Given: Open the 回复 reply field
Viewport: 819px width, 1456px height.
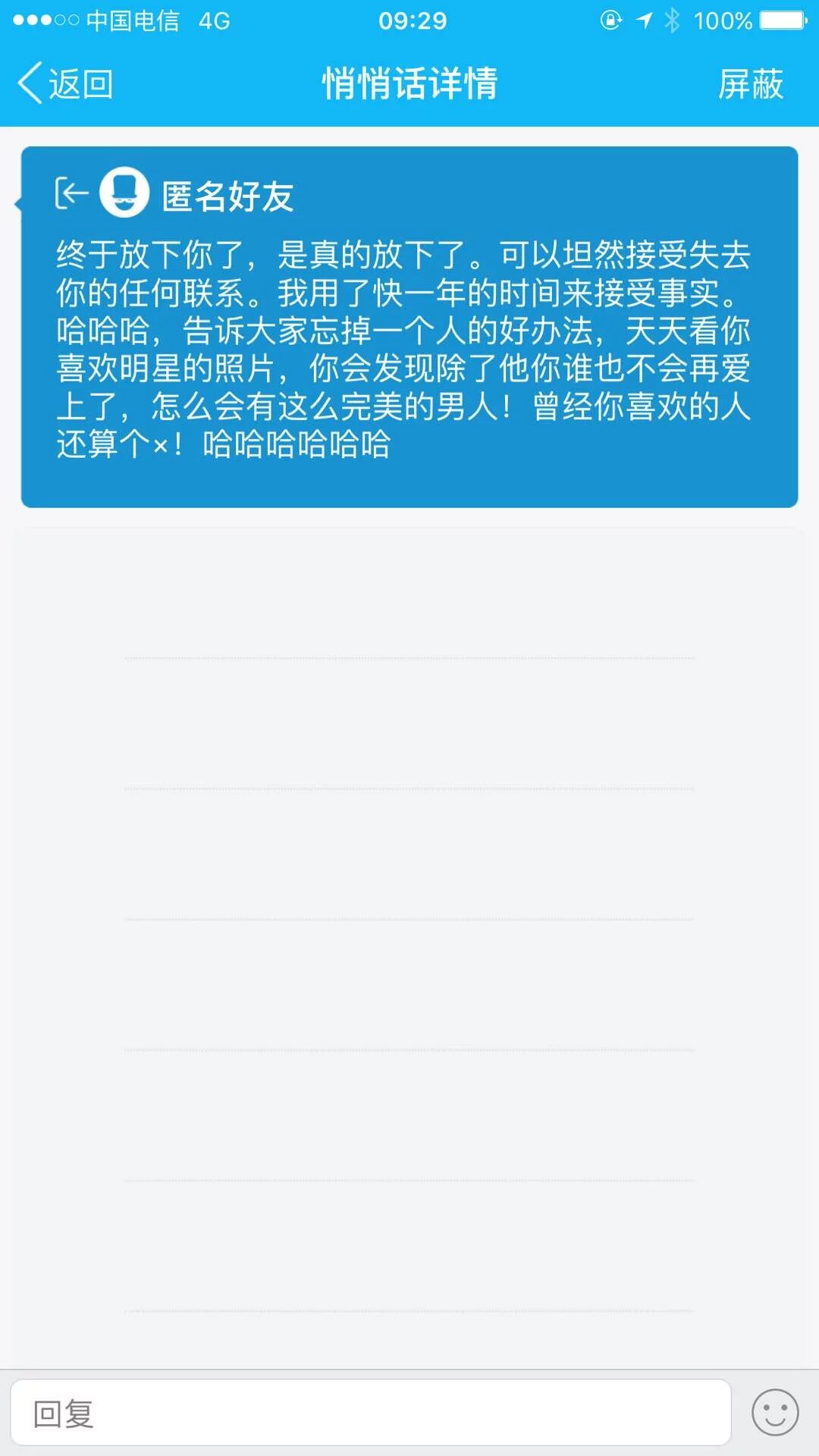Looking at the screenshot, I should (370, 1413).
